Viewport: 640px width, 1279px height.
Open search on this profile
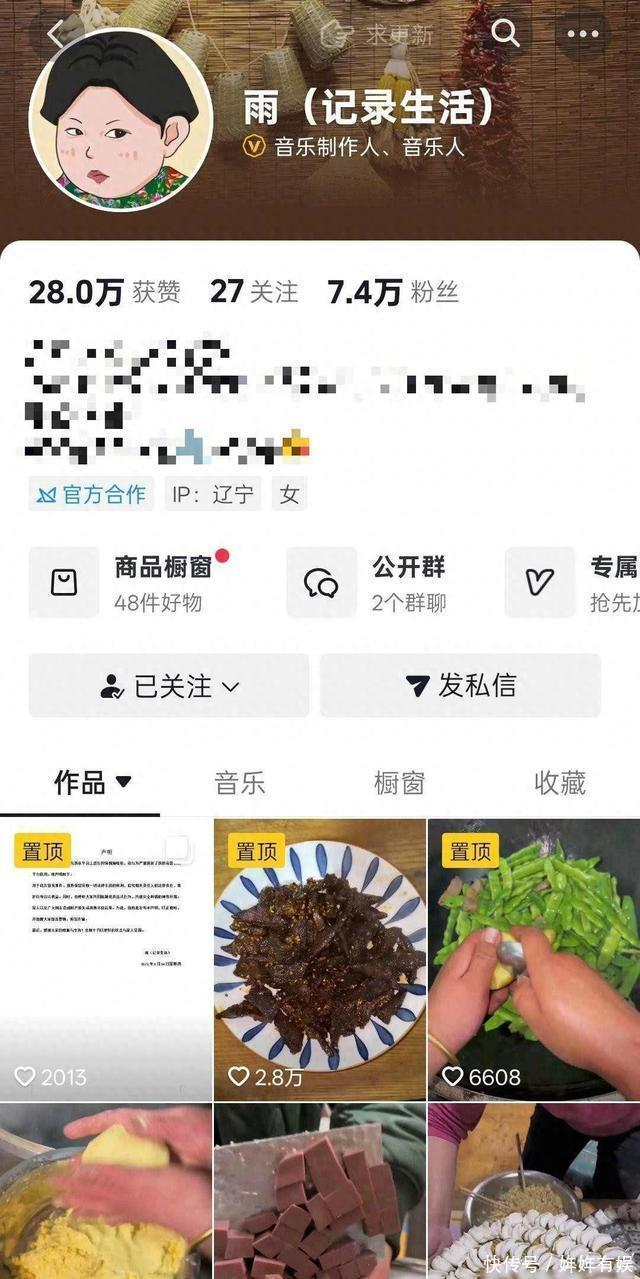[506, 33]
